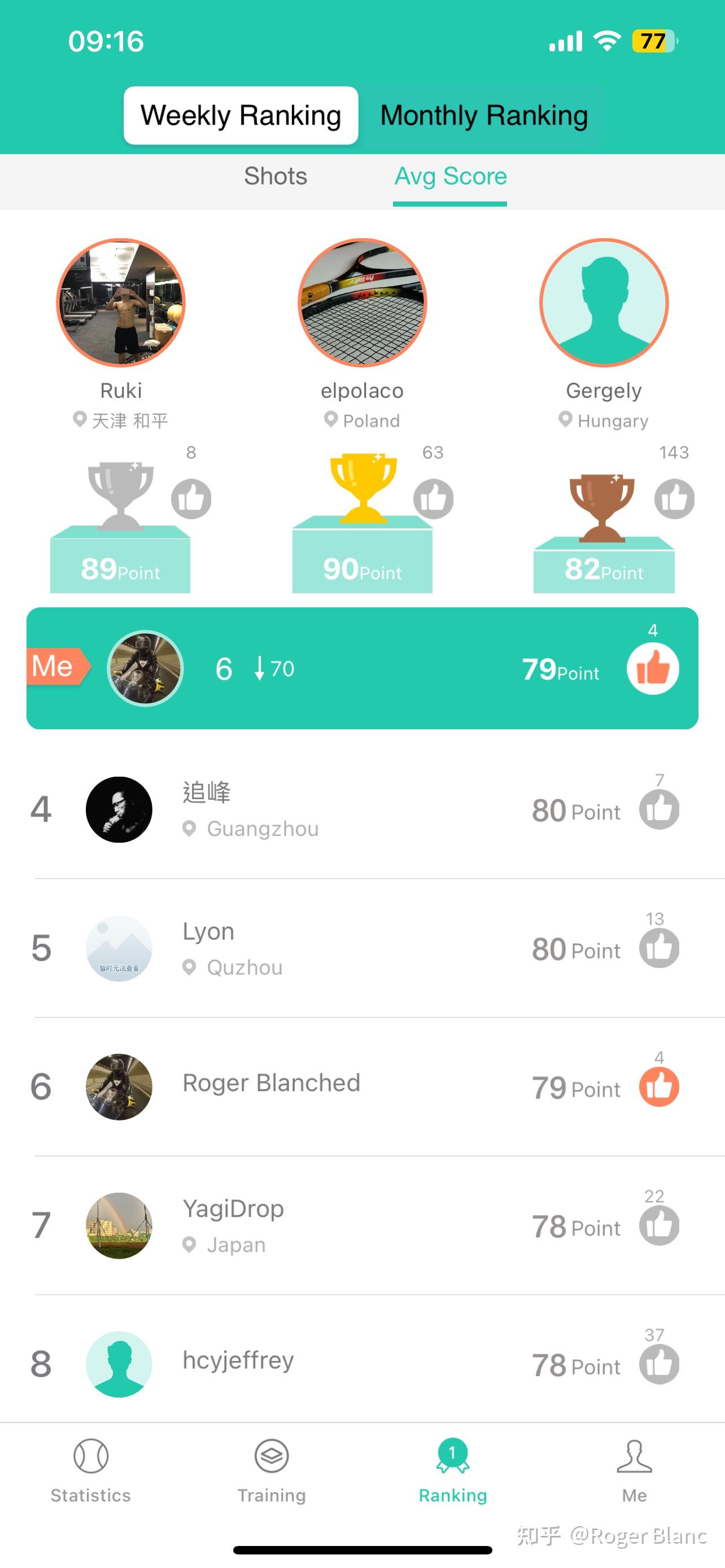725x1568 pixels.
Task: View Gergely's profile picture
Action: pyautogui.click(x=604, y=303)
